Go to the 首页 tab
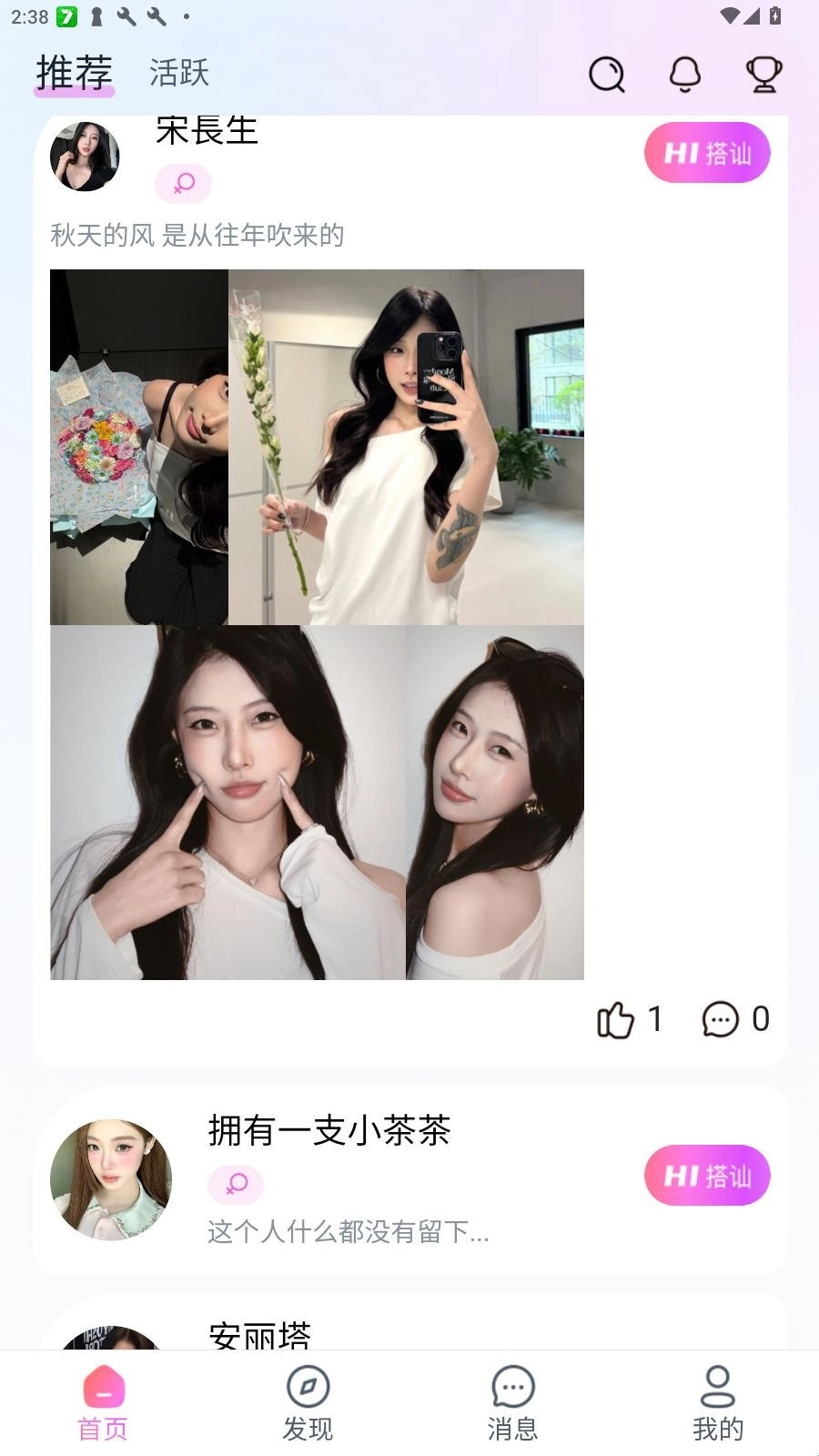This screenshot has height=1456, width=819. 103,1403
